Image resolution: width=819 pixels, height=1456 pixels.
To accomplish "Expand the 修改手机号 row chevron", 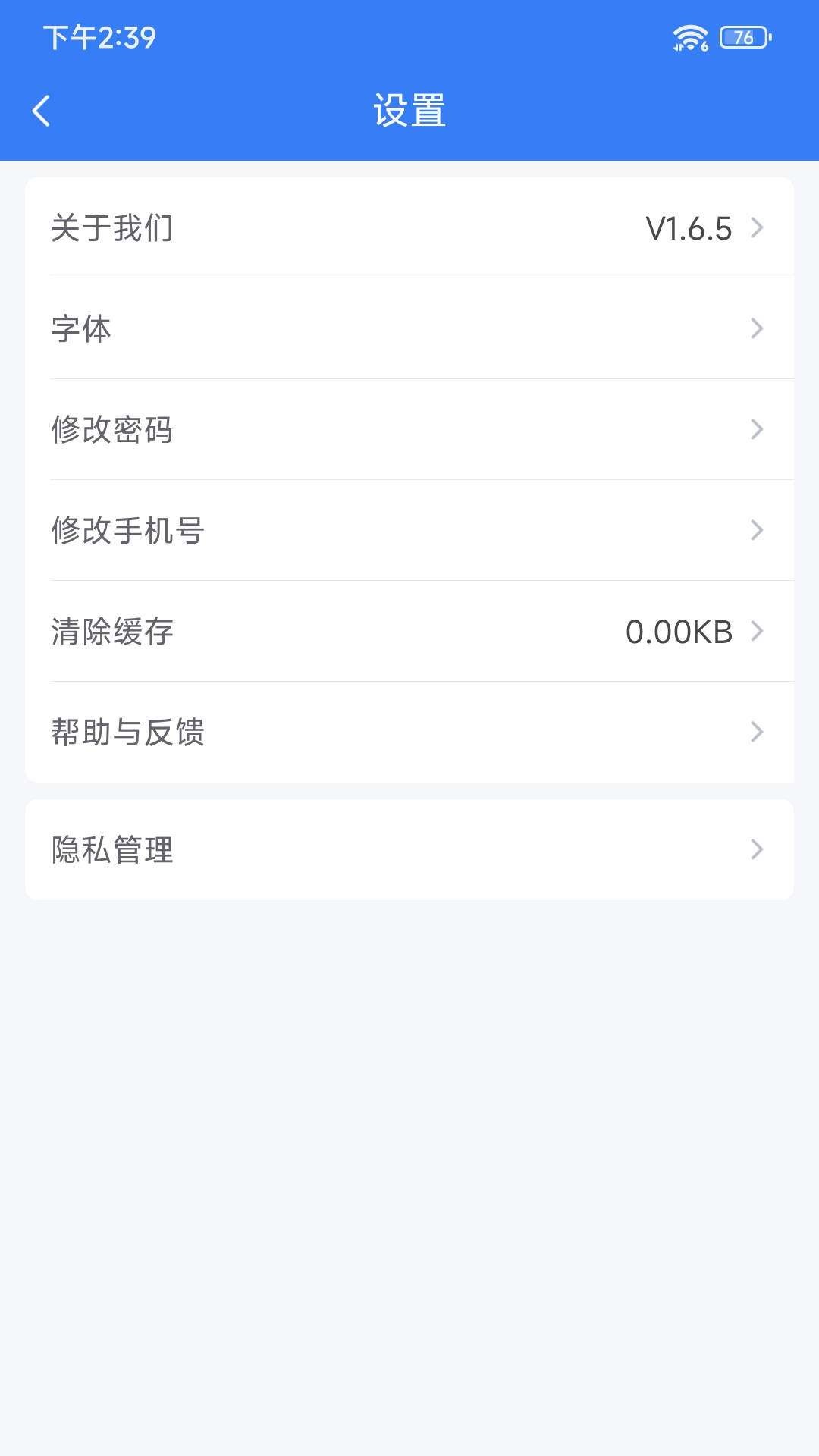I will click(756, 530).
